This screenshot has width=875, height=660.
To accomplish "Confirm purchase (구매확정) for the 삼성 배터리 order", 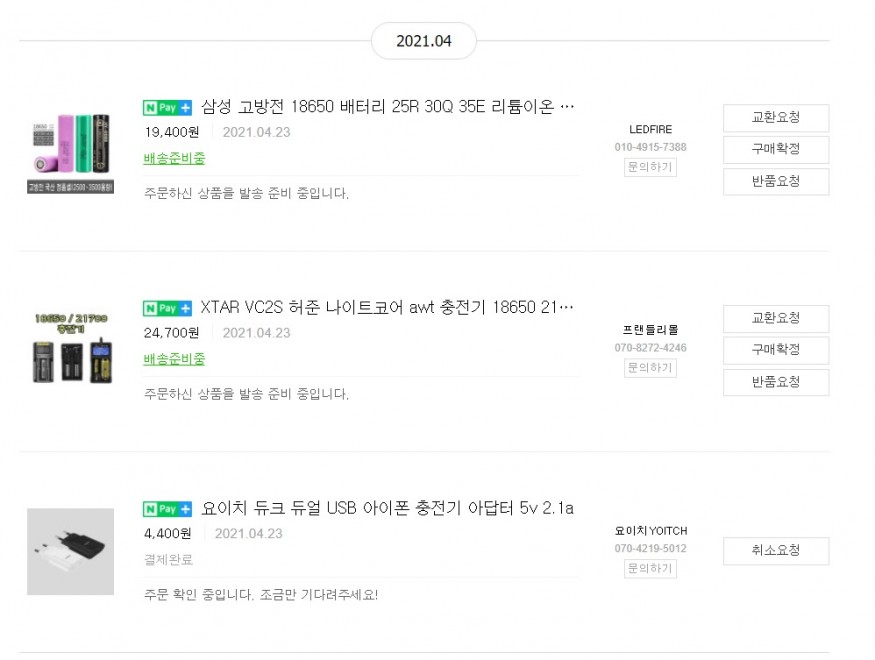I will [x=776, y=150].
